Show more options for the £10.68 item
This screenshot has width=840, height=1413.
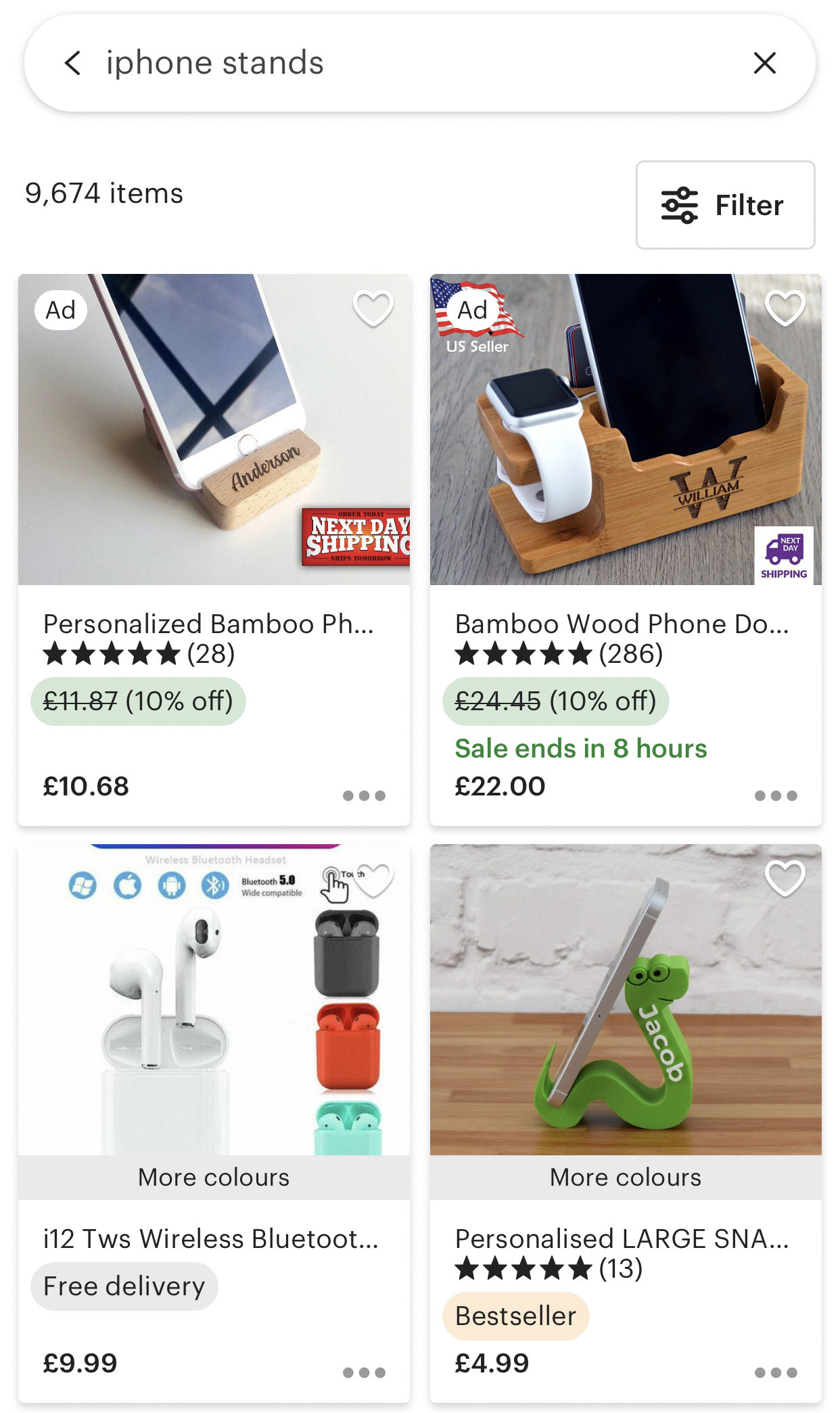point(364,795)
